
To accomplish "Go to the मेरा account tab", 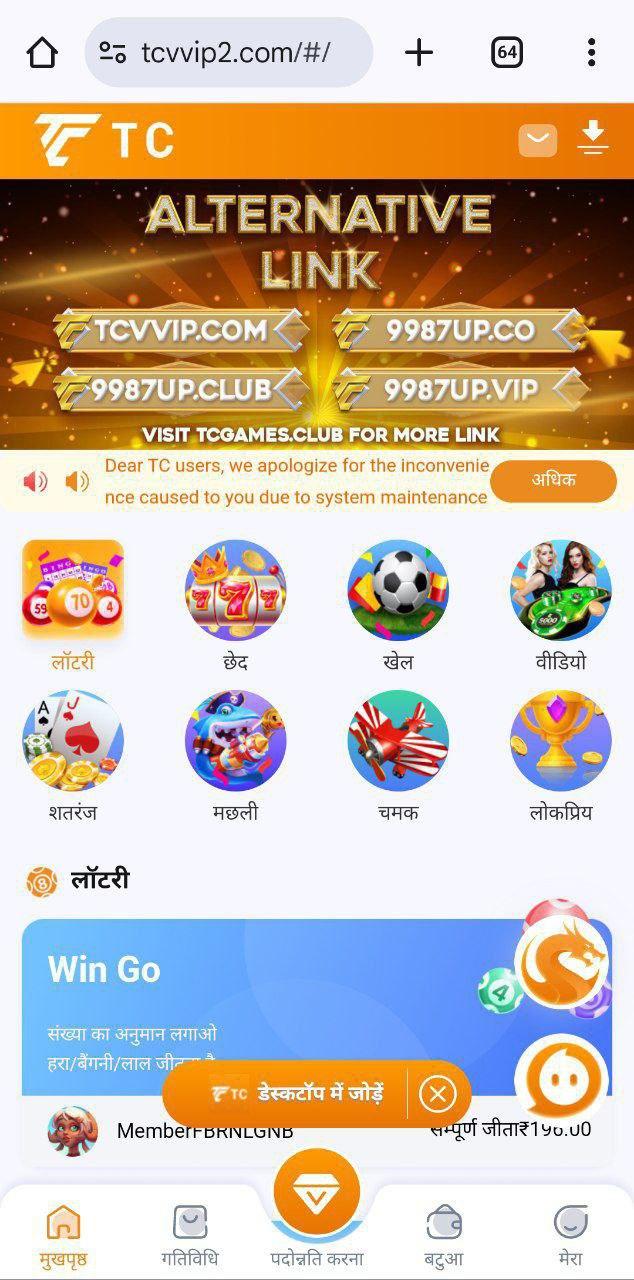I will click(x=570, y=1235).
